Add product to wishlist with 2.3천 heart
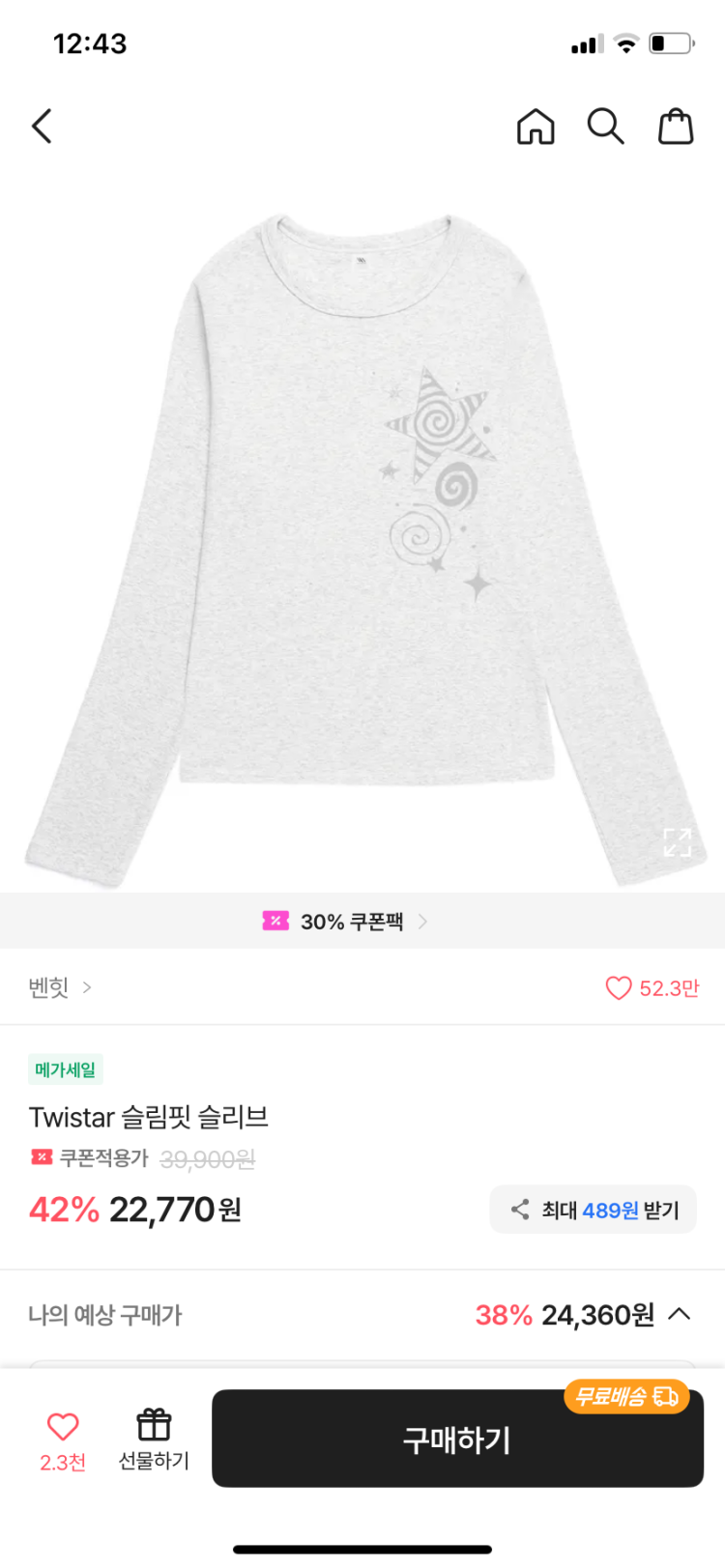This screenshot has height=1568, width=725. pos(63,1437)
